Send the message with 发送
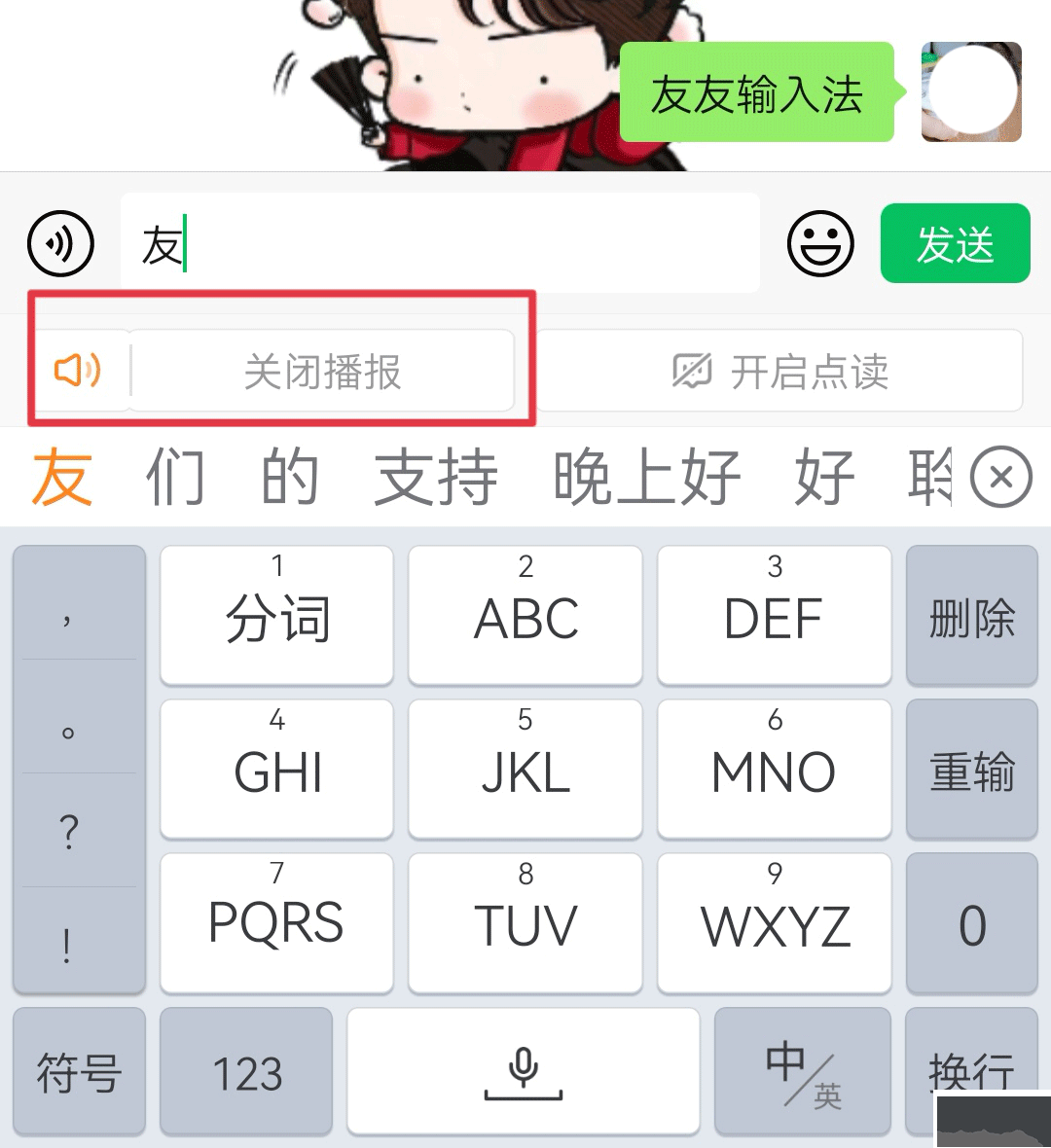 [955, 243]
